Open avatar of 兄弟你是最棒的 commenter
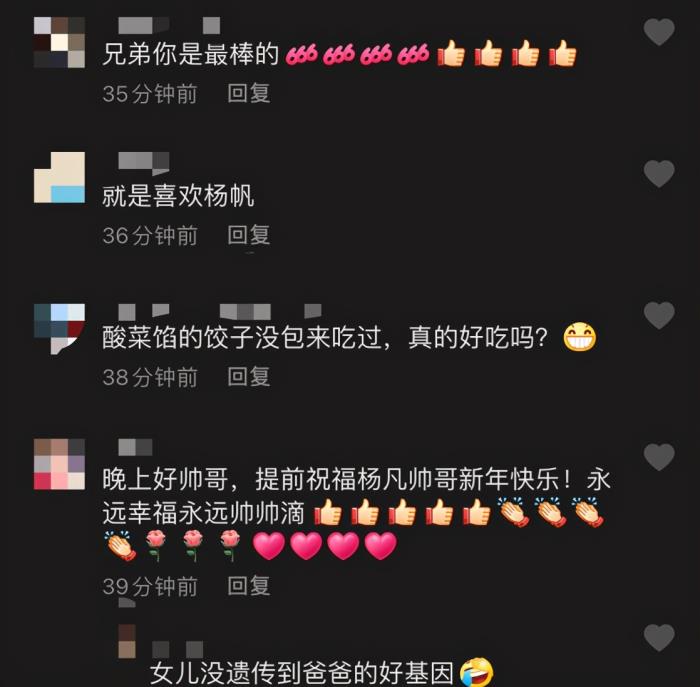Image resolution: width=700 pixels, height=687 pixels. [x=59, y=42]
